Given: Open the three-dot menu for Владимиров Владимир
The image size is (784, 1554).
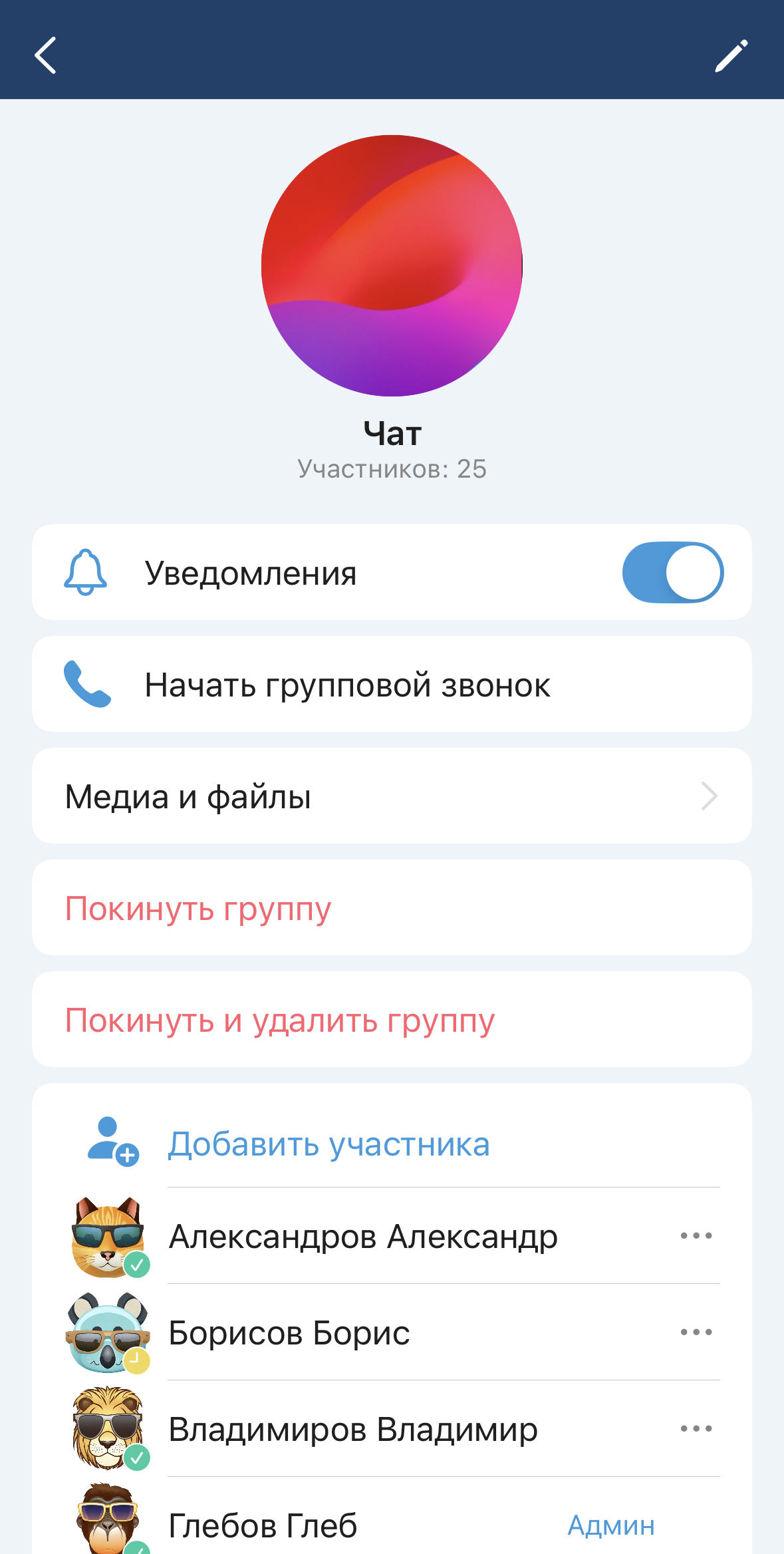Looking at the screenshot, I should 696,1429.
